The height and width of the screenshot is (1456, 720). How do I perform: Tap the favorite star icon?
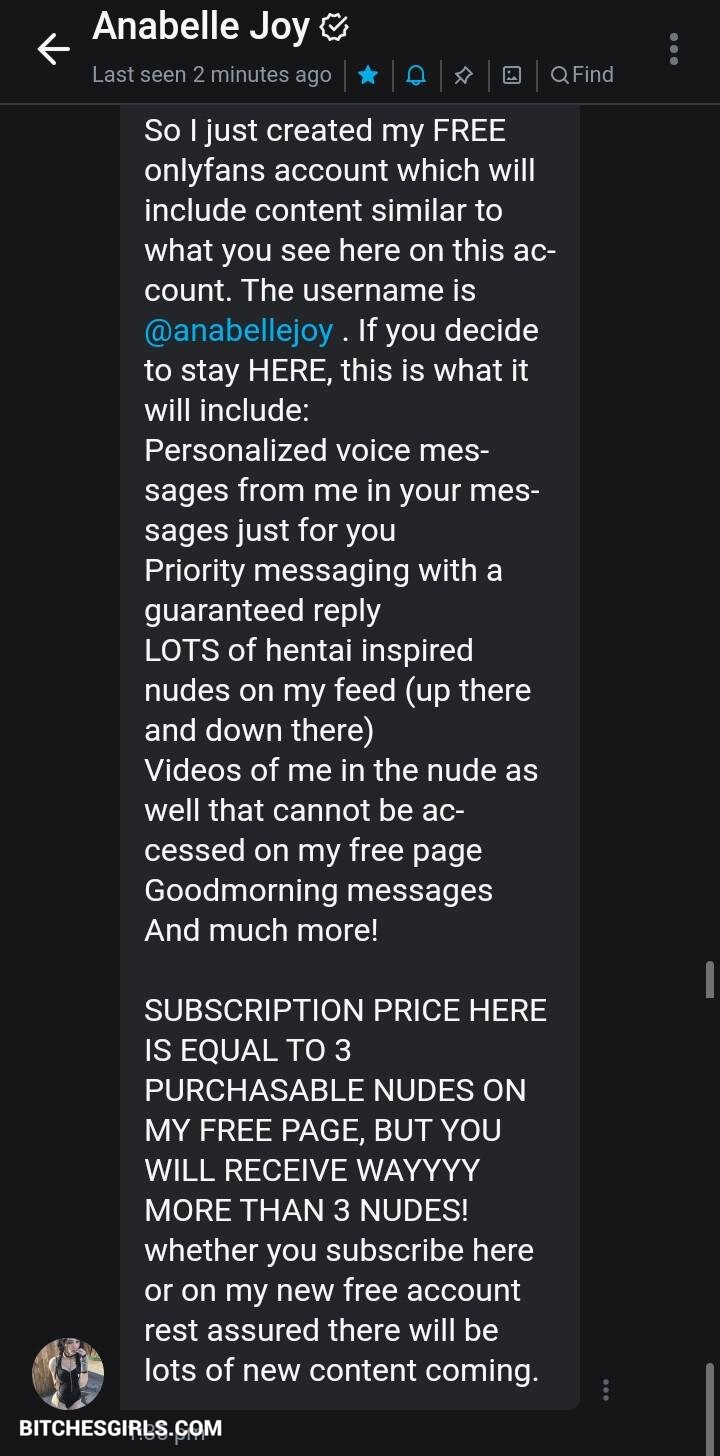368,75
